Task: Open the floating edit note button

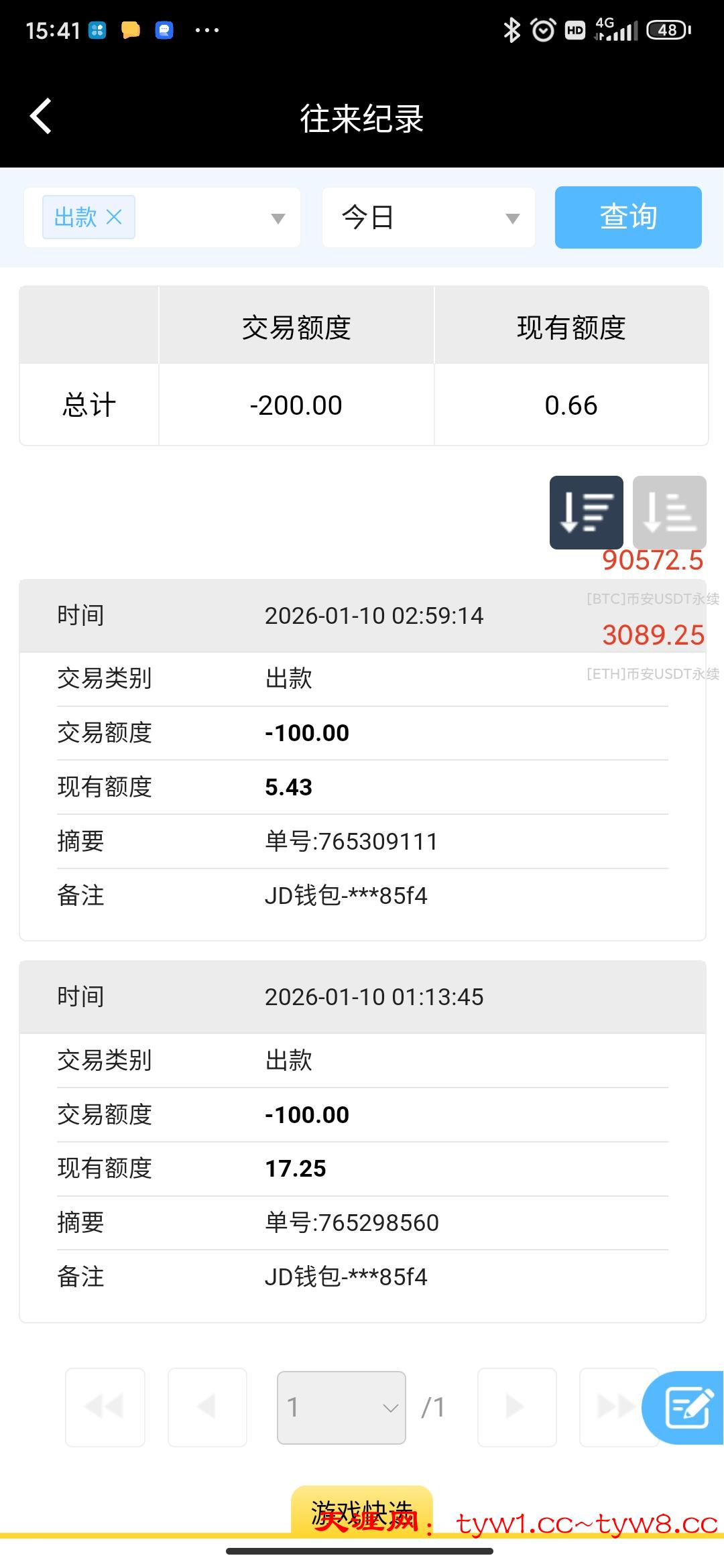Action: point(686,1407)
